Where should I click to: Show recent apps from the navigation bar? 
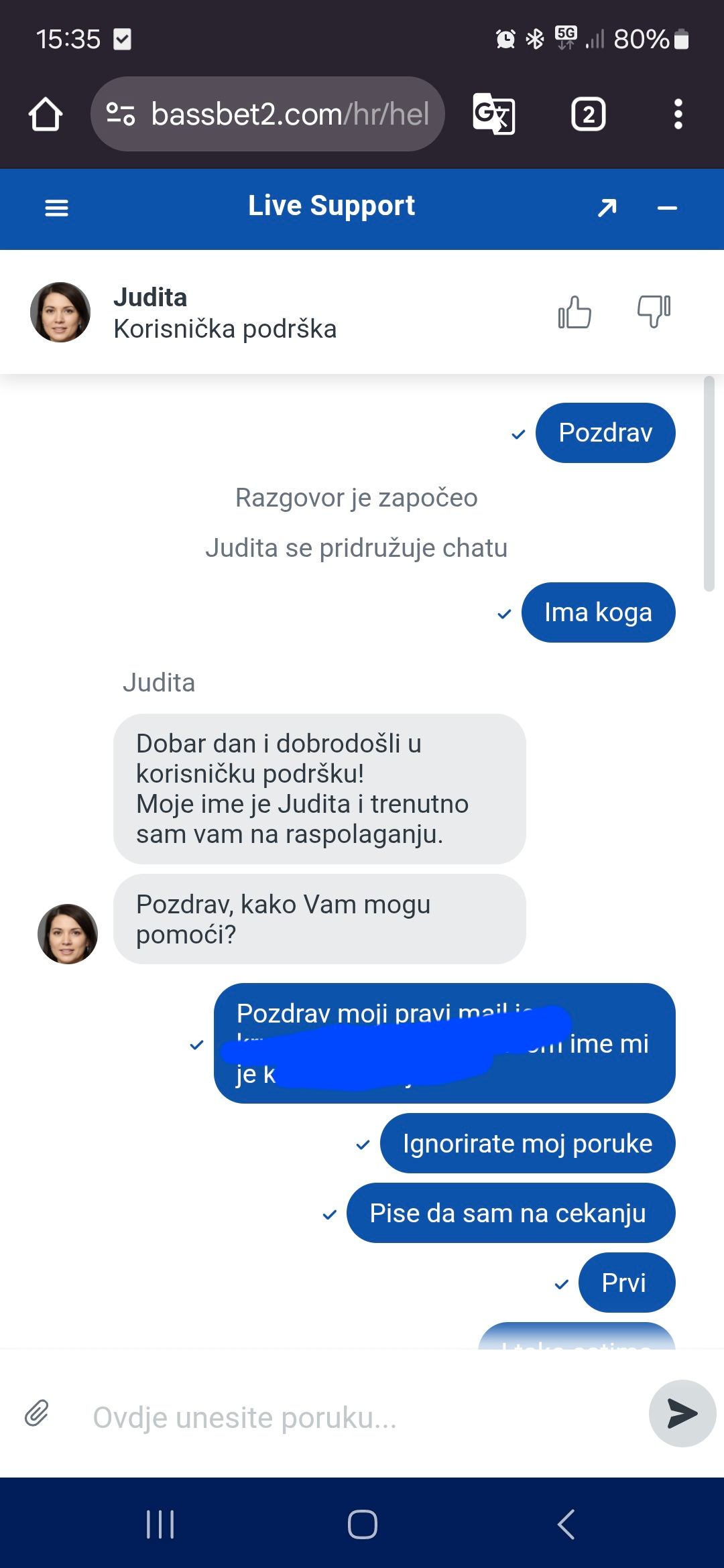pos(160,1524)
